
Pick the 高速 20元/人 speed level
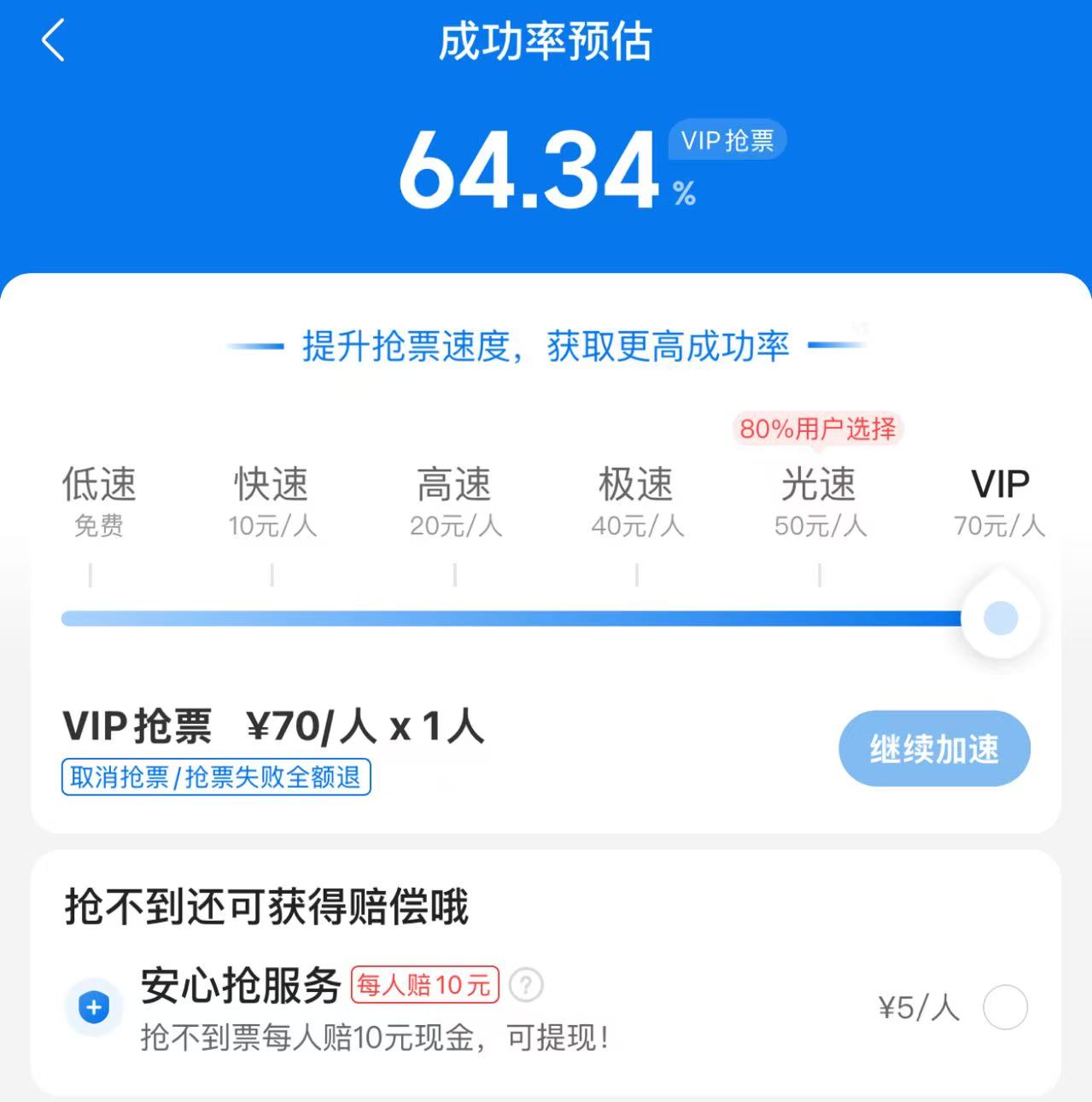pyautogui.click(x=455, y=502)
